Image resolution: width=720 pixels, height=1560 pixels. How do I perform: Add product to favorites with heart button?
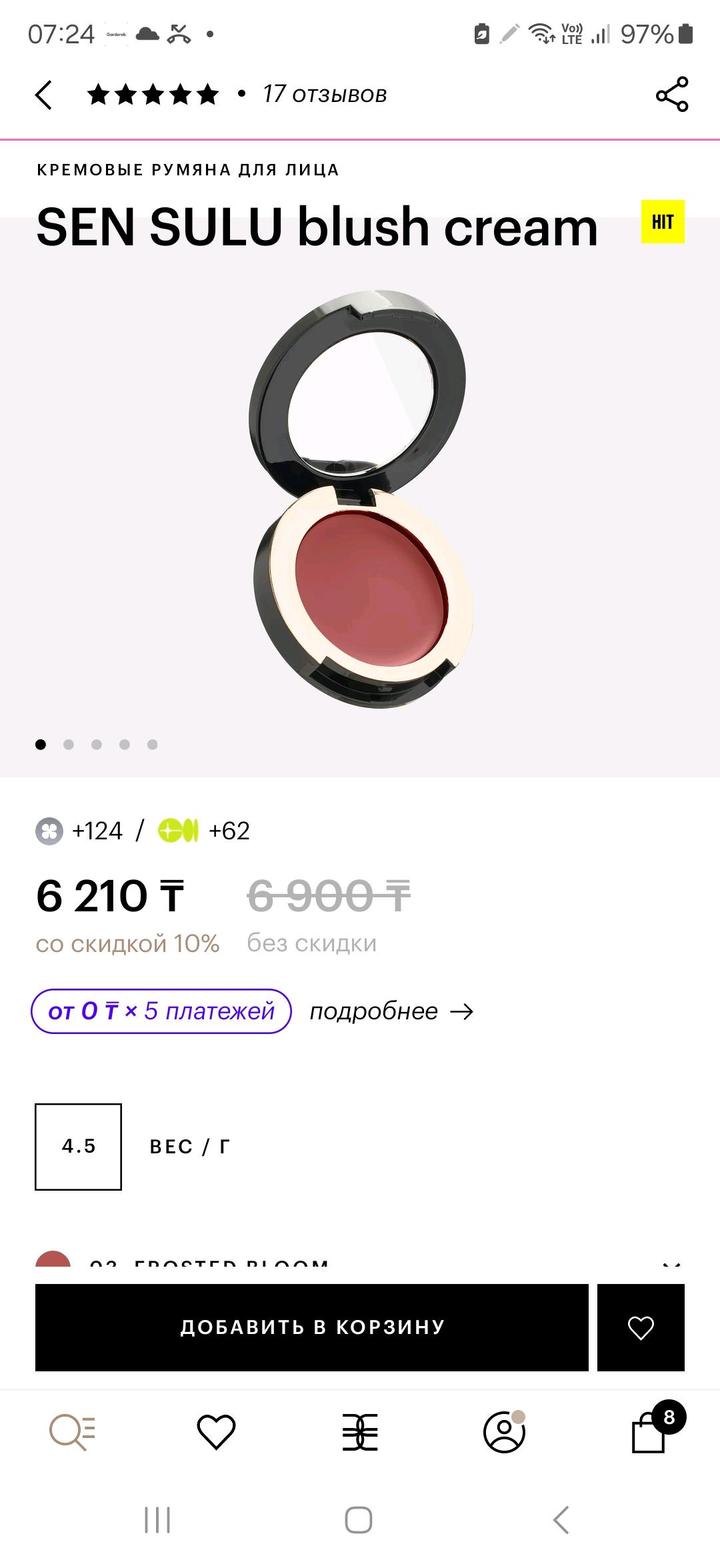pos(640,1327)
